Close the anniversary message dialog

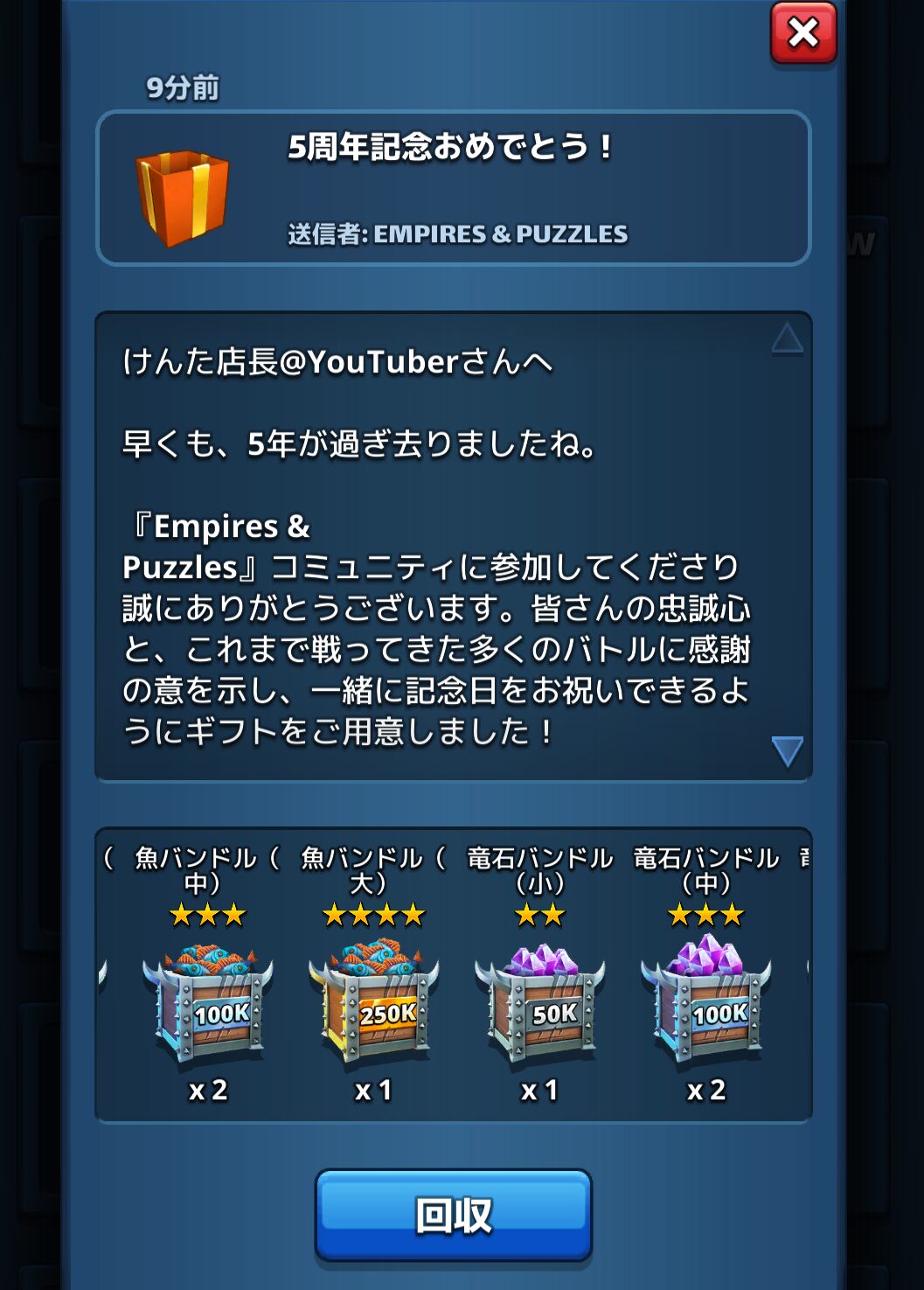[802, 33]
